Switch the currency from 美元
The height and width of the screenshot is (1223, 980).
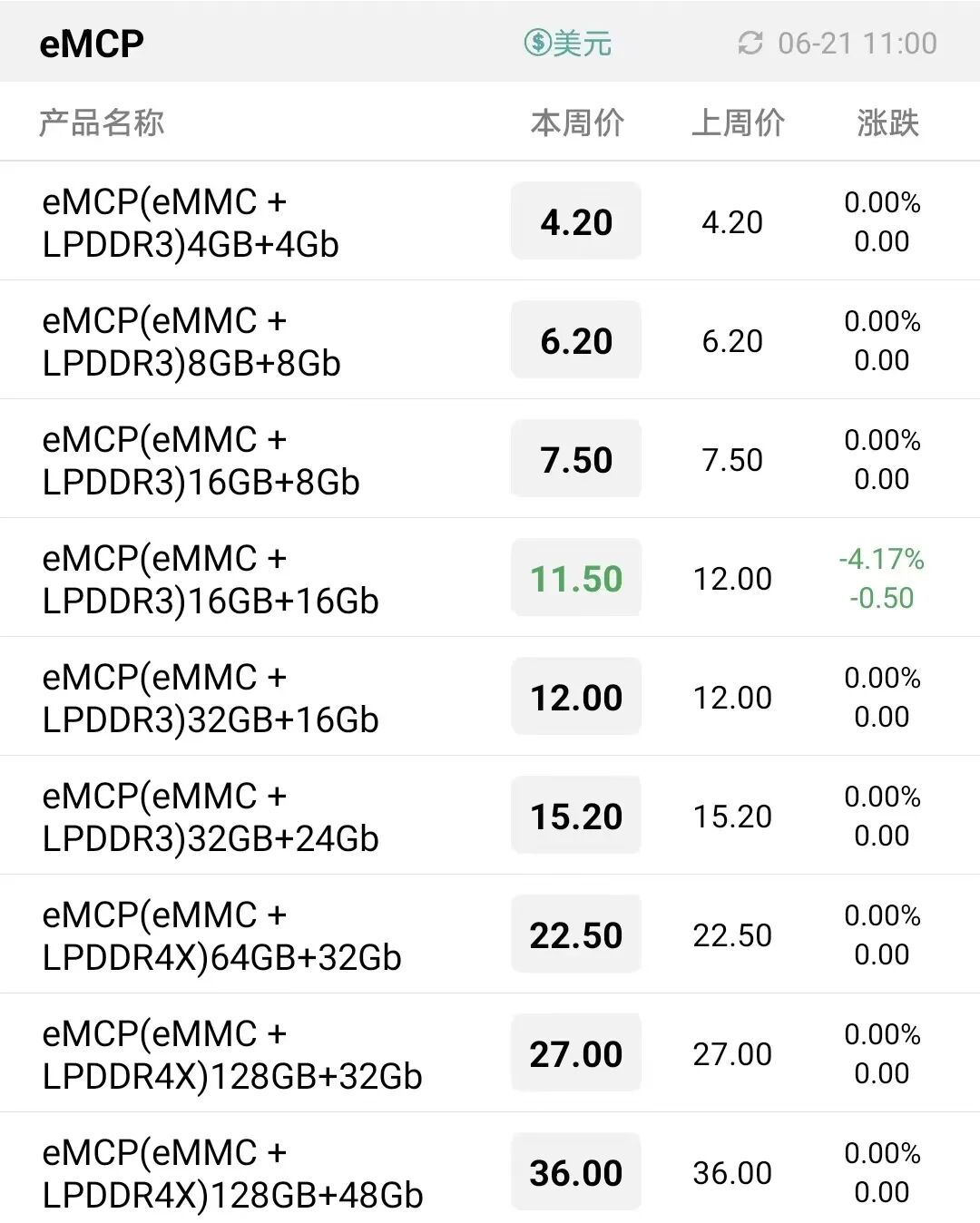click(568, 43)
